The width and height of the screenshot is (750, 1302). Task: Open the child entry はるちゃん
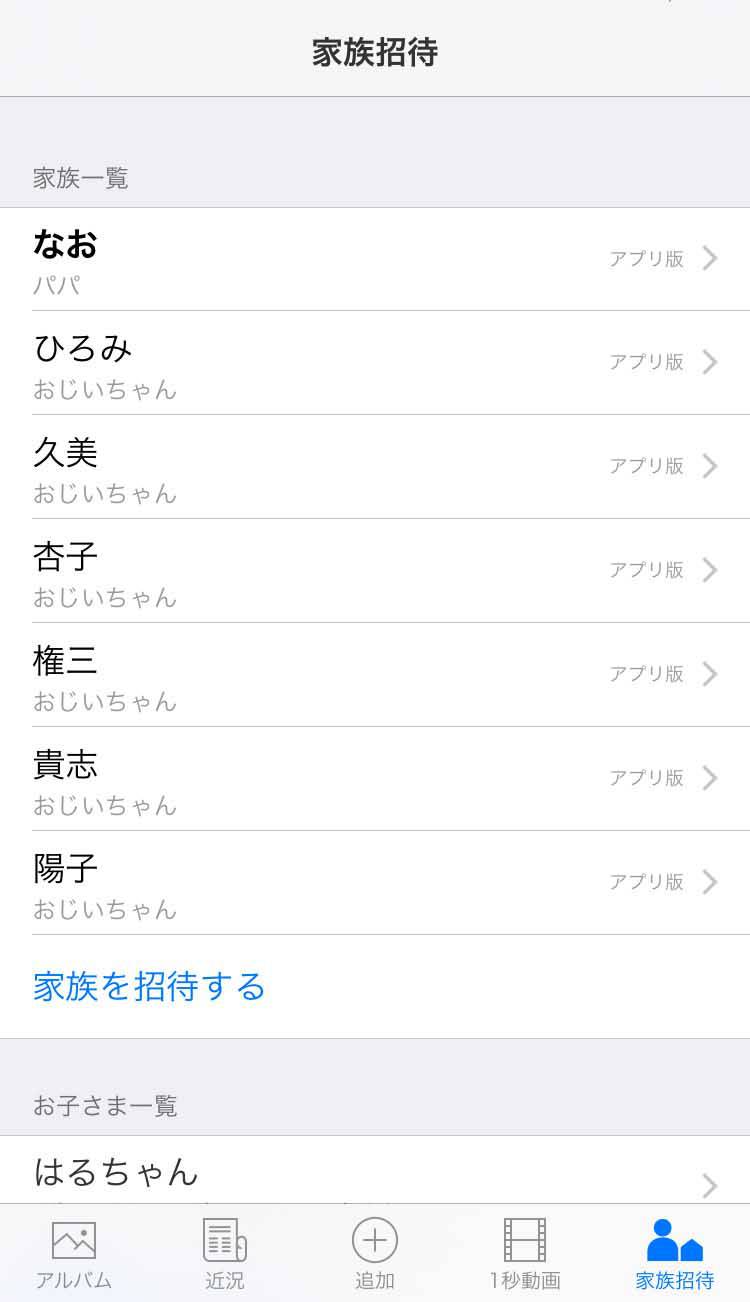[375, 1170]
